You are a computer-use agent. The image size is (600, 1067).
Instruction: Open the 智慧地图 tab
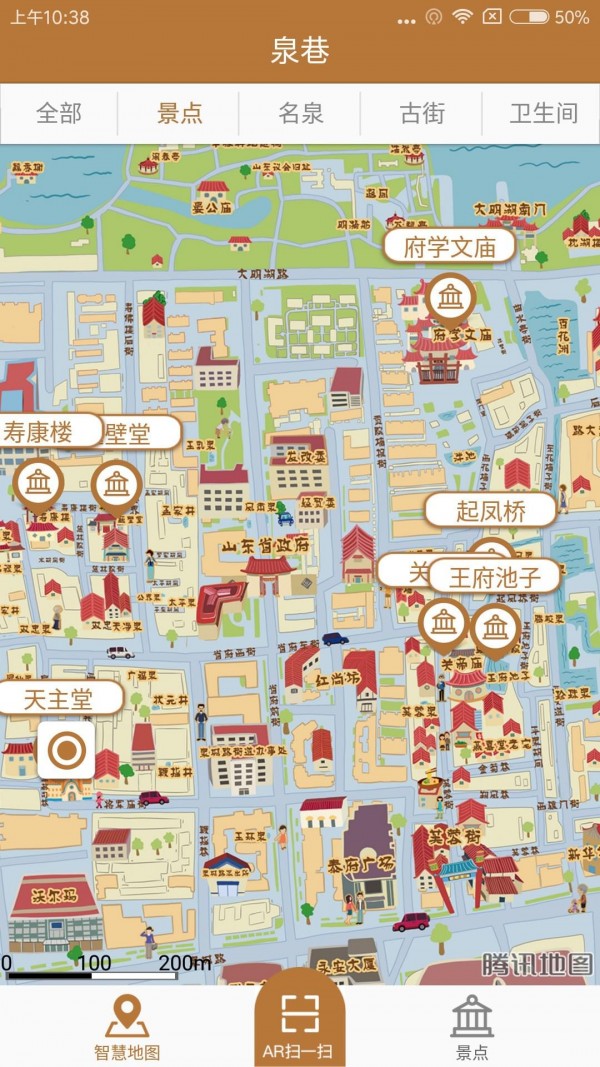click(127, 1027)
